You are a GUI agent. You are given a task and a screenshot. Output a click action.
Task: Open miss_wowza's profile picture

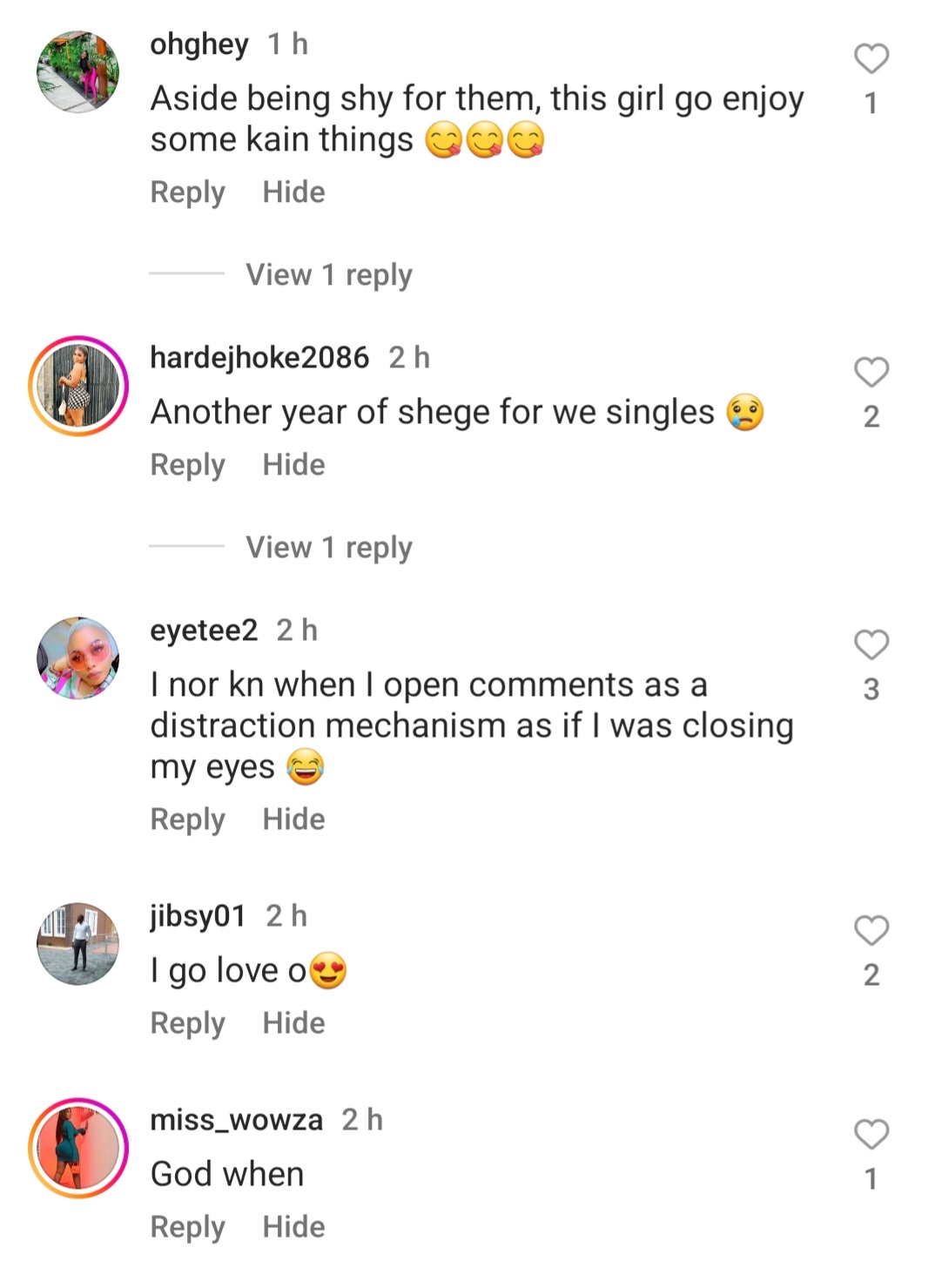[x=78, y=1148]
